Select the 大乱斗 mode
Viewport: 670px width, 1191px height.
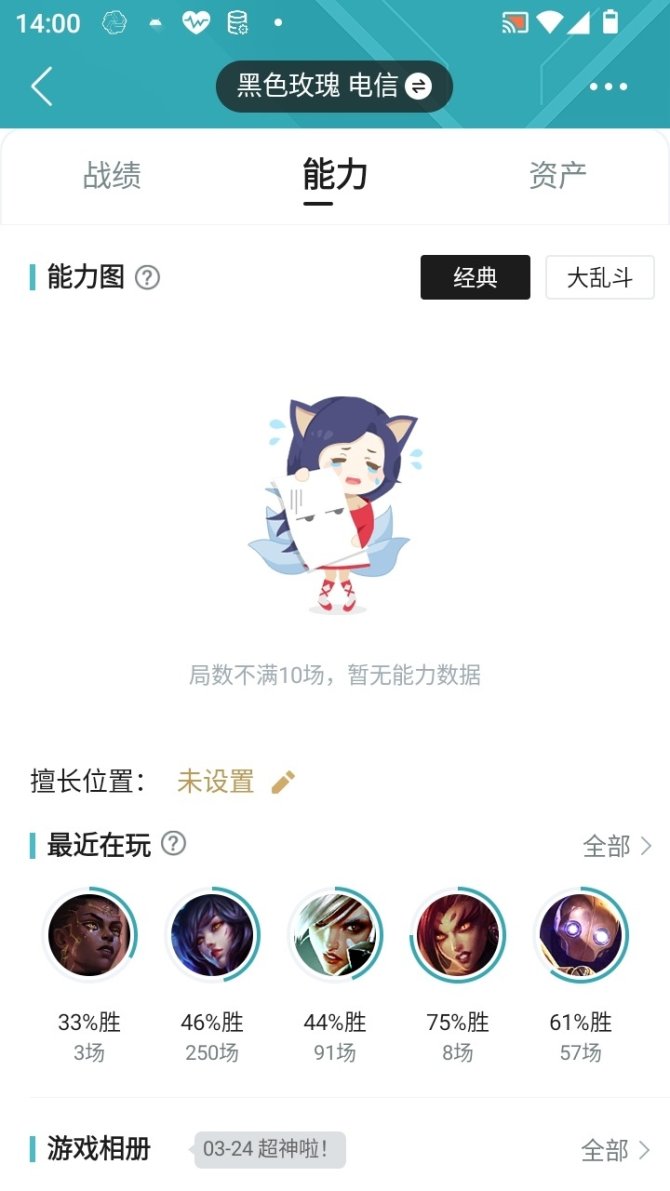point(600,278)
